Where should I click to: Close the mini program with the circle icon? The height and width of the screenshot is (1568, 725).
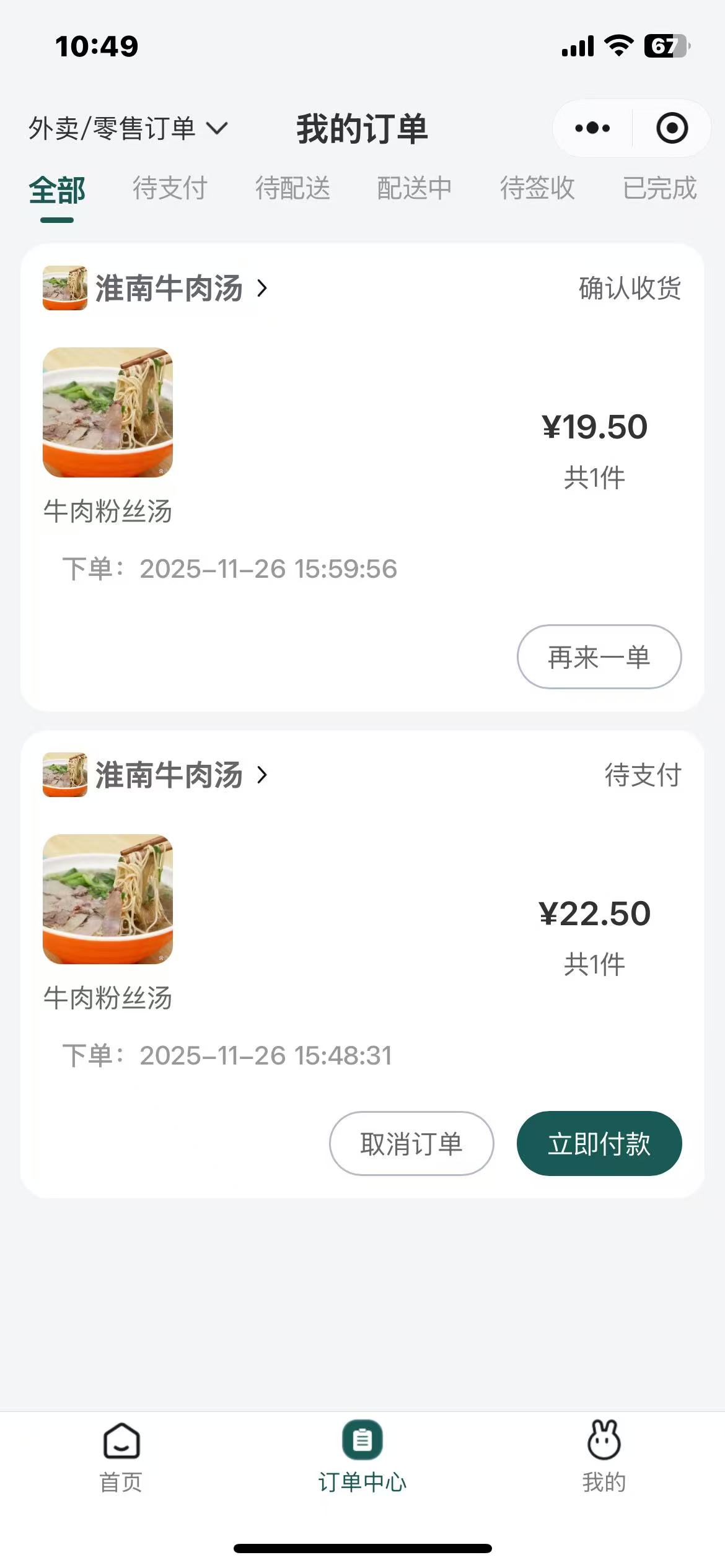click(672, 128)
